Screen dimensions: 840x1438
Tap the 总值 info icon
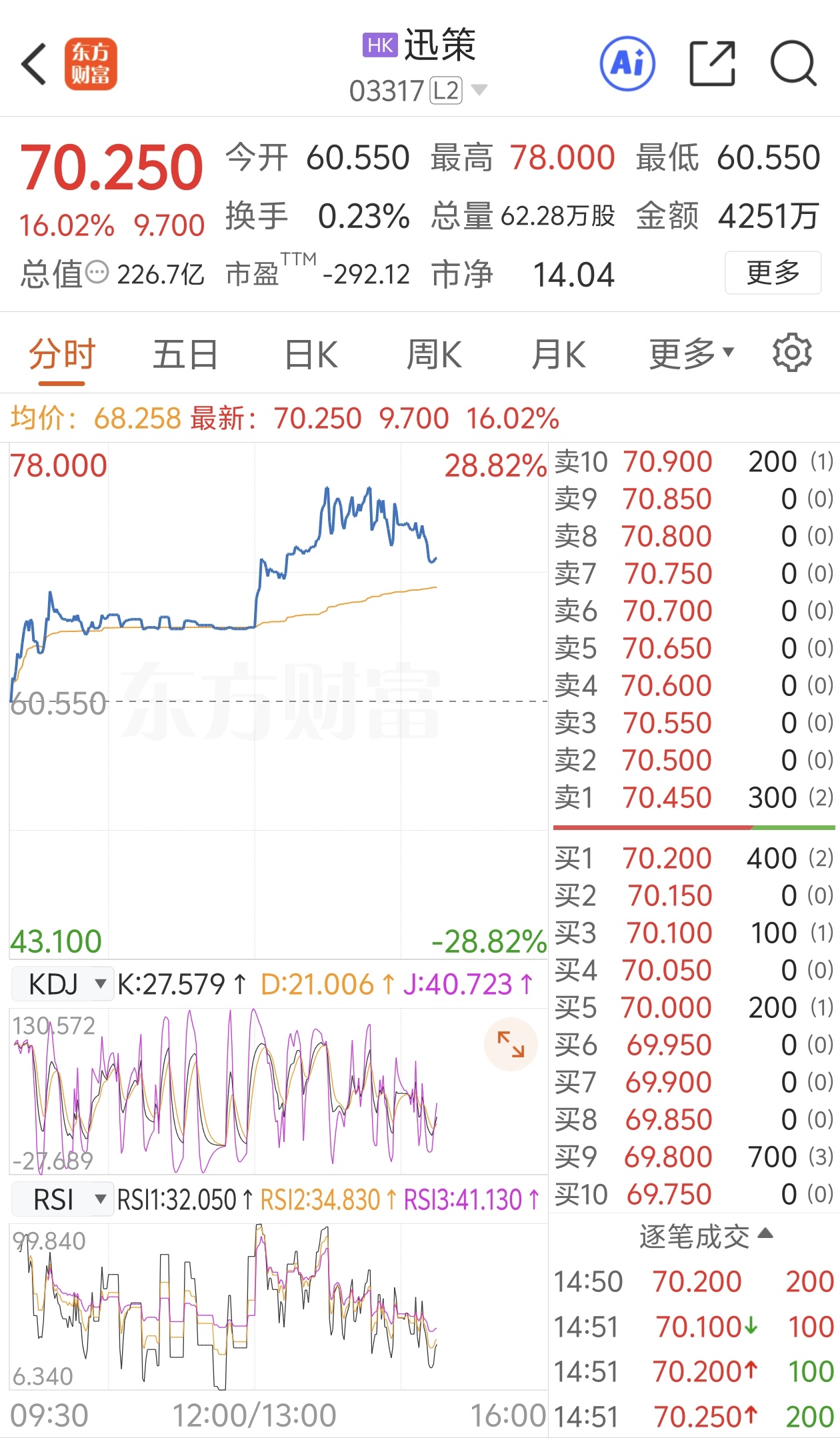(x=97, y=272)
